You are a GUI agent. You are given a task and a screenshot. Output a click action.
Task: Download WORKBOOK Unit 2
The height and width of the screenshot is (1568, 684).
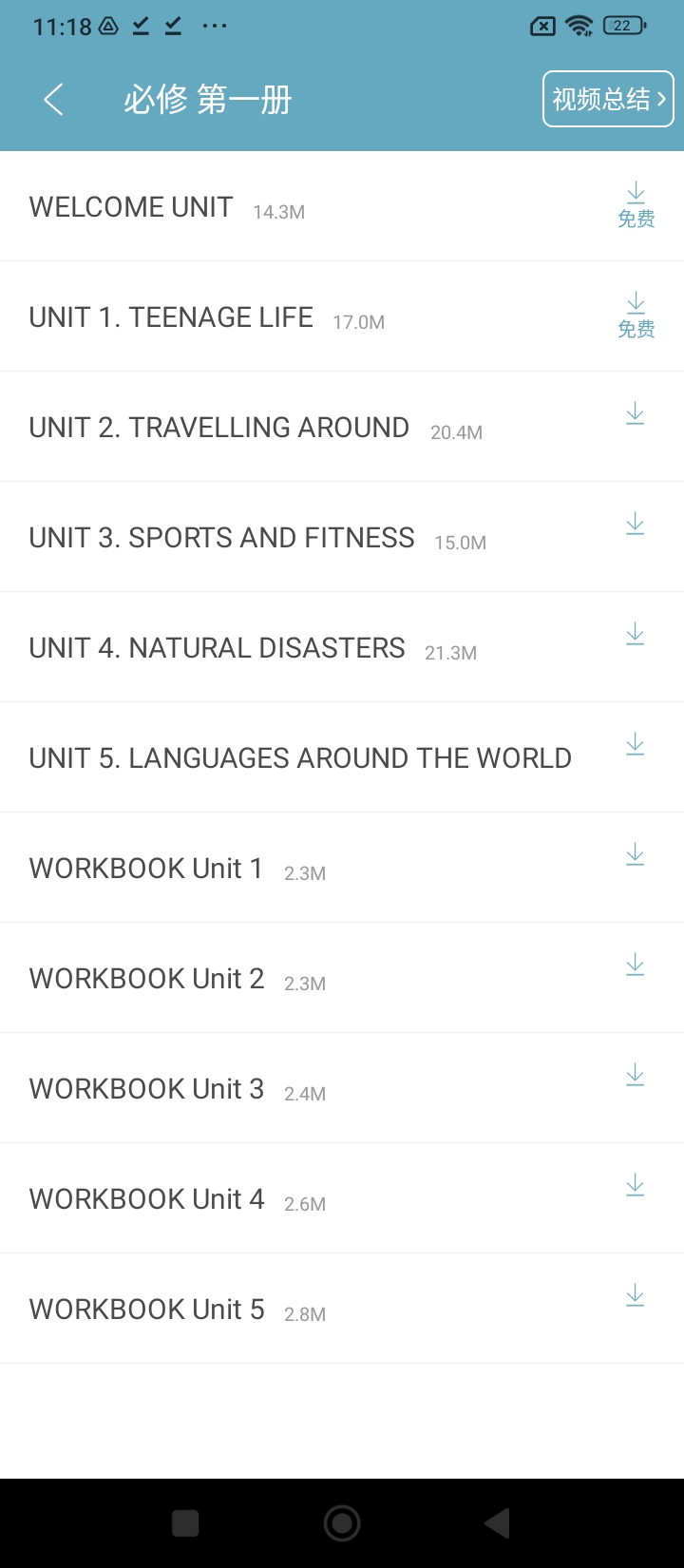click(x=635, y=966)
